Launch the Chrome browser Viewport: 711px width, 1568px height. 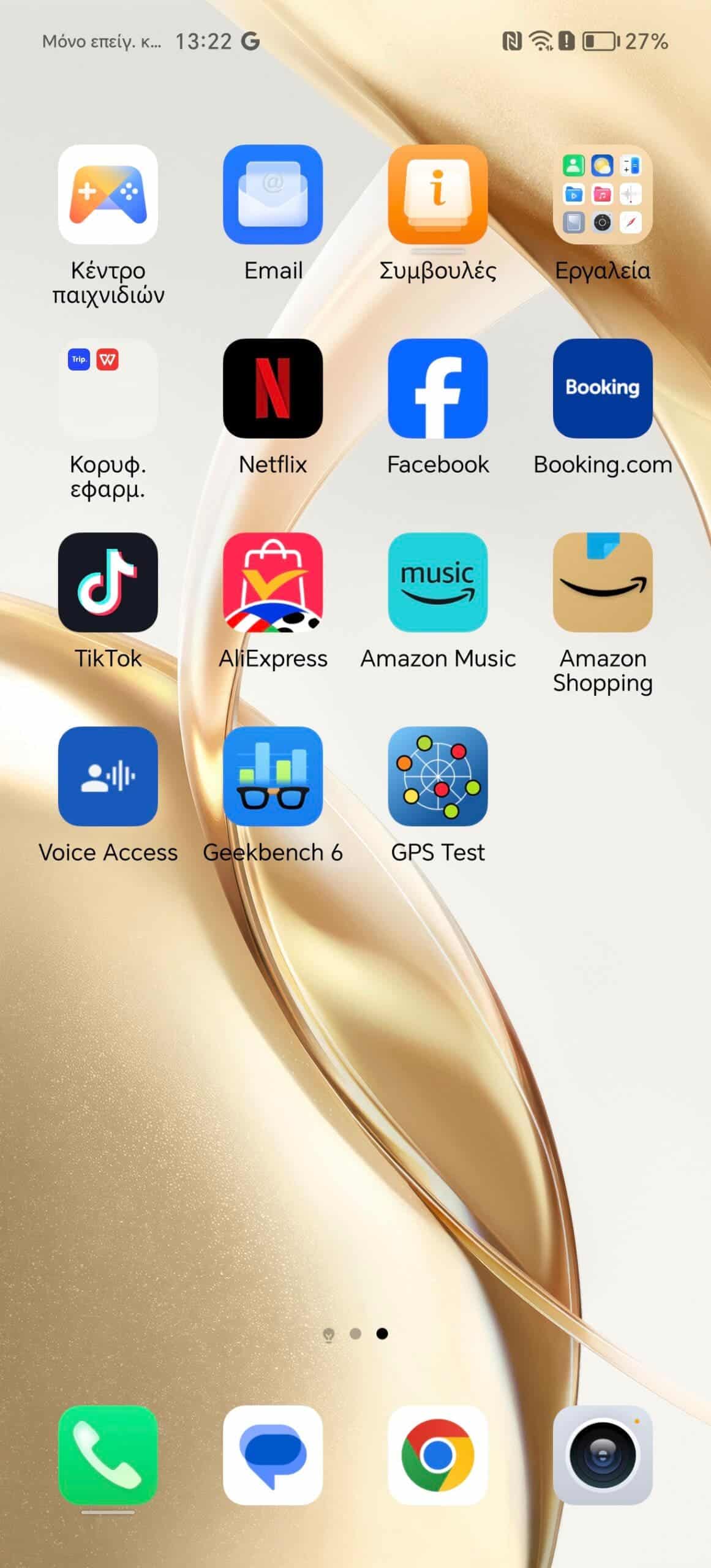pos(438,1455)
